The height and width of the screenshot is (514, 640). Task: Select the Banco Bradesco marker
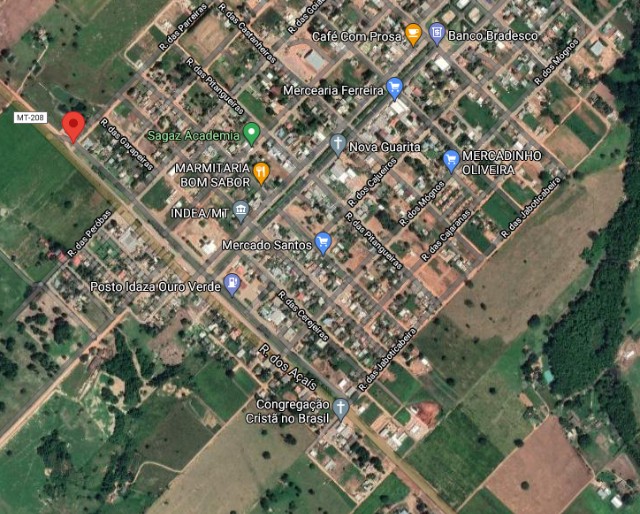pos(436,35)
